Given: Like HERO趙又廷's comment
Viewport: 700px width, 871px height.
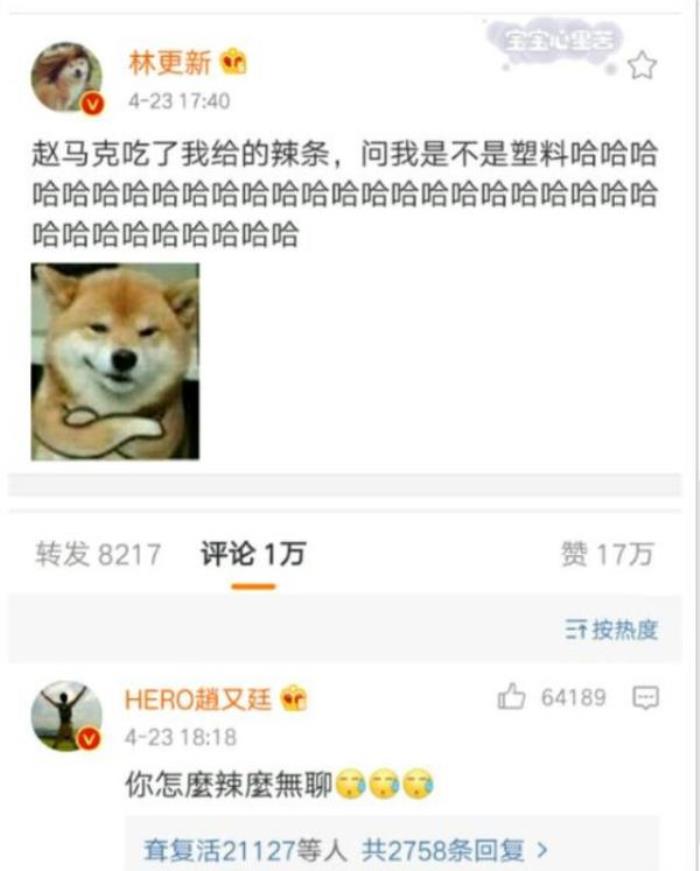Looking at the screenshot, I should point(513,698).
